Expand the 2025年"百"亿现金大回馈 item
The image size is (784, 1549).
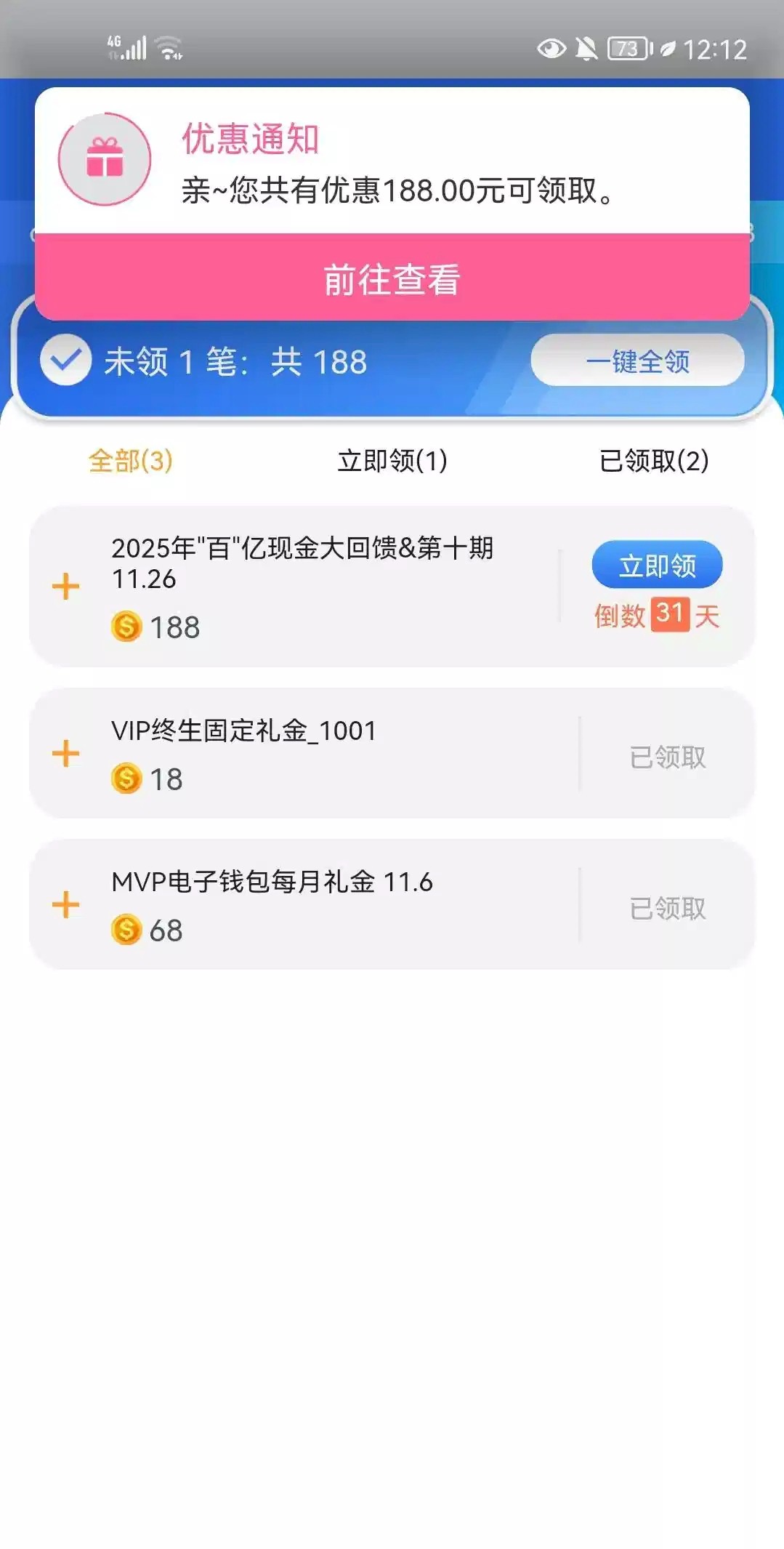65,587
